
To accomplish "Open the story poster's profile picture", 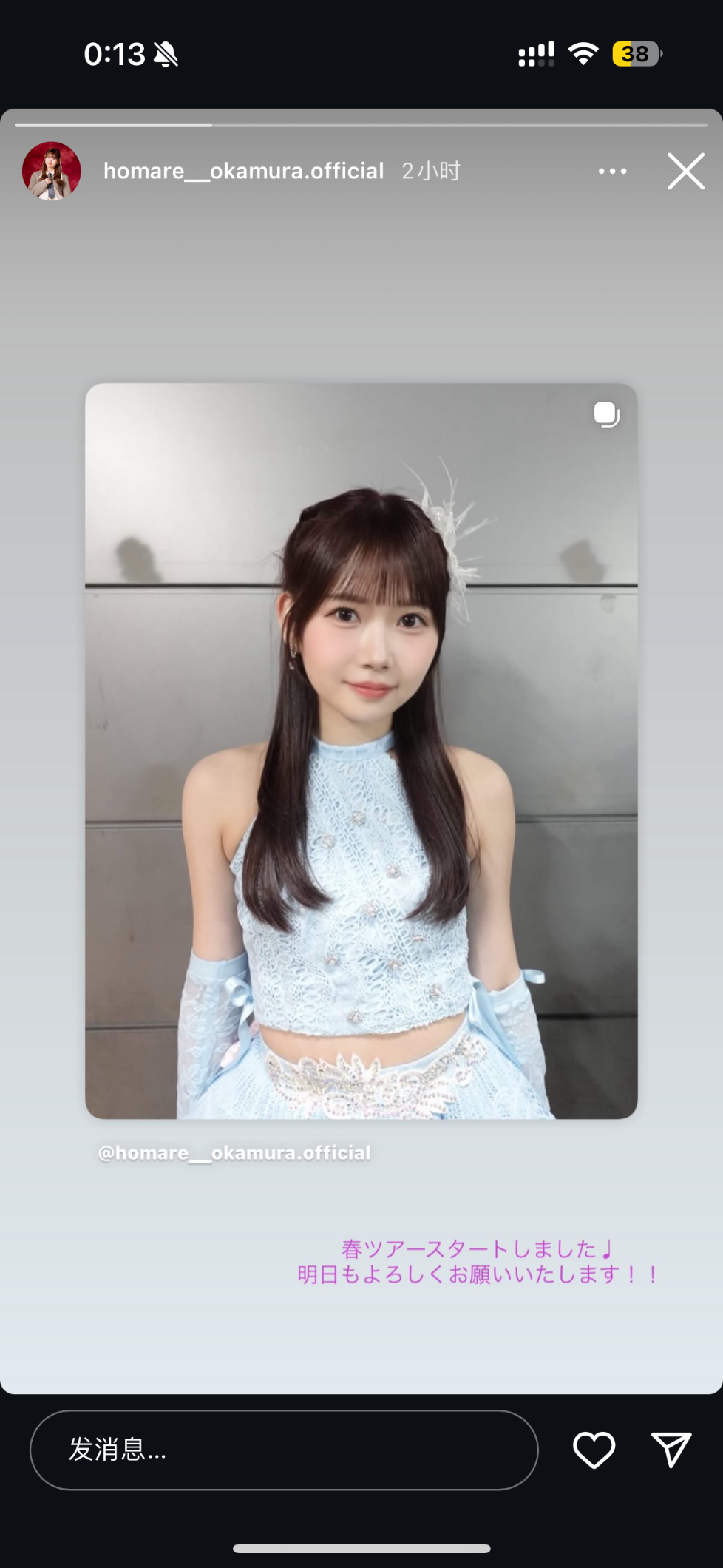I will click(51, 171).
